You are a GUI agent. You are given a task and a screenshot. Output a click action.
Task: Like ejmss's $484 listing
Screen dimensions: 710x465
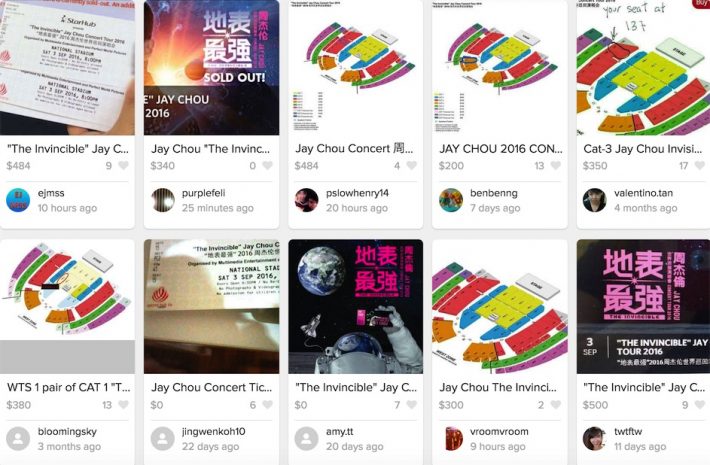pyautogui.click(x=123, y=166)
